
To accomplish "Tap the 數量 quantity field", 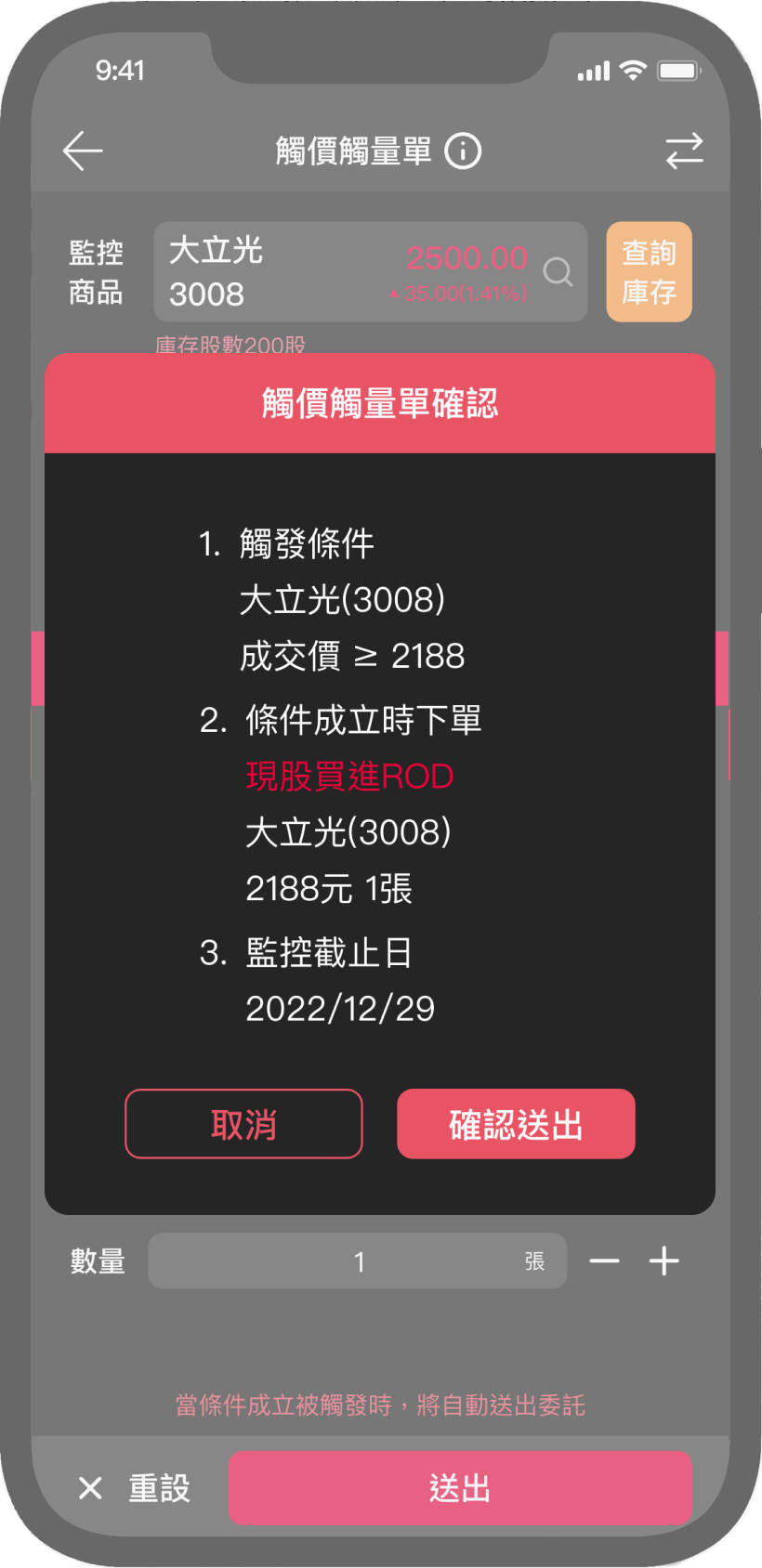I will coord(358,1261).
